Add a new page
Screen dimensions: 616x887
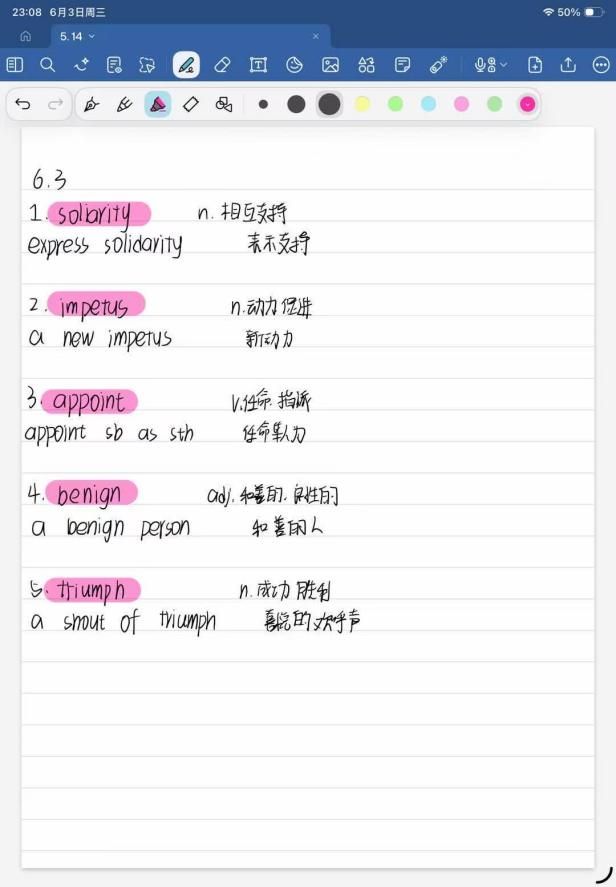535,65
